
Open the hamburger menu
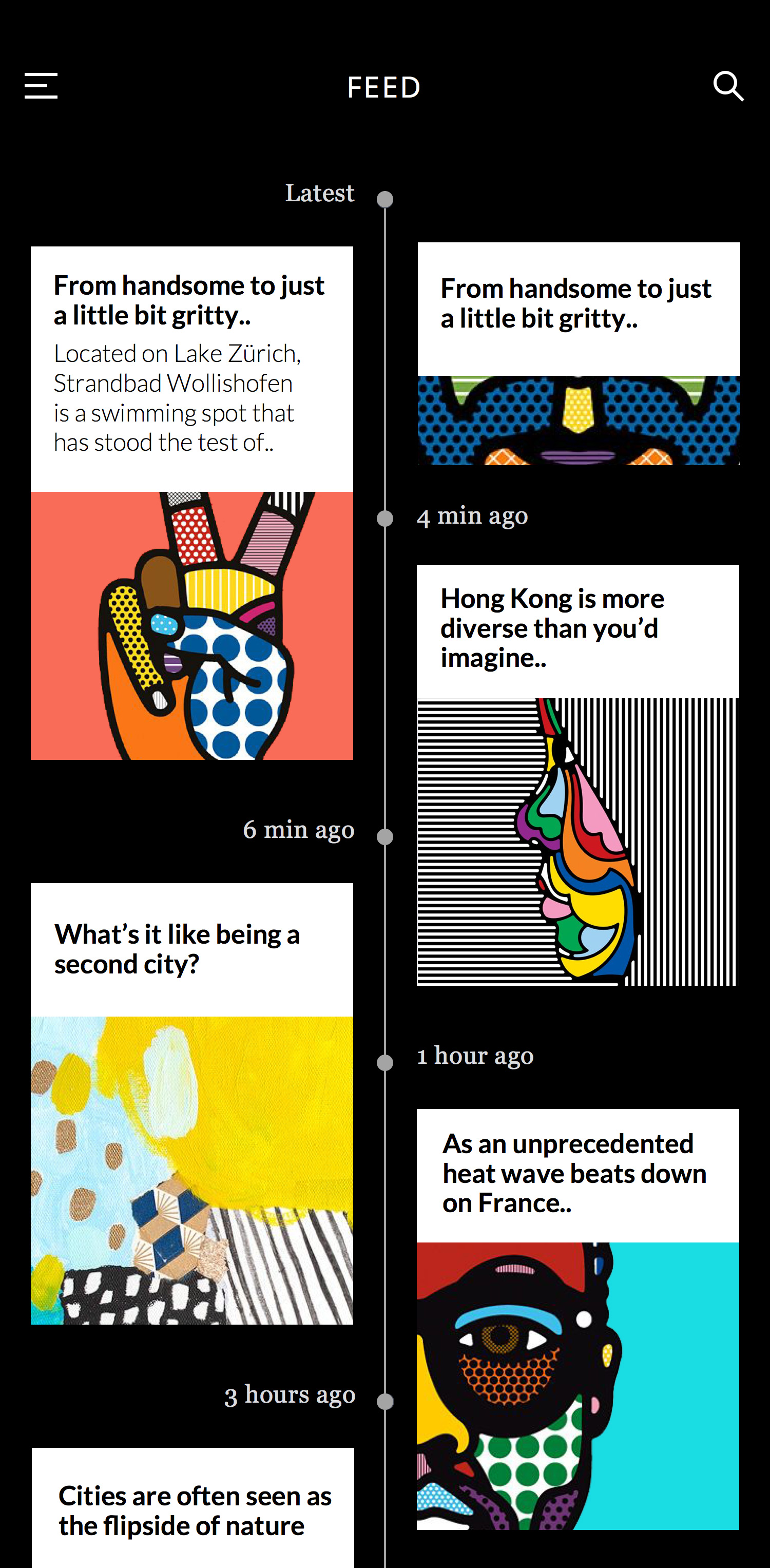[41, 86]
